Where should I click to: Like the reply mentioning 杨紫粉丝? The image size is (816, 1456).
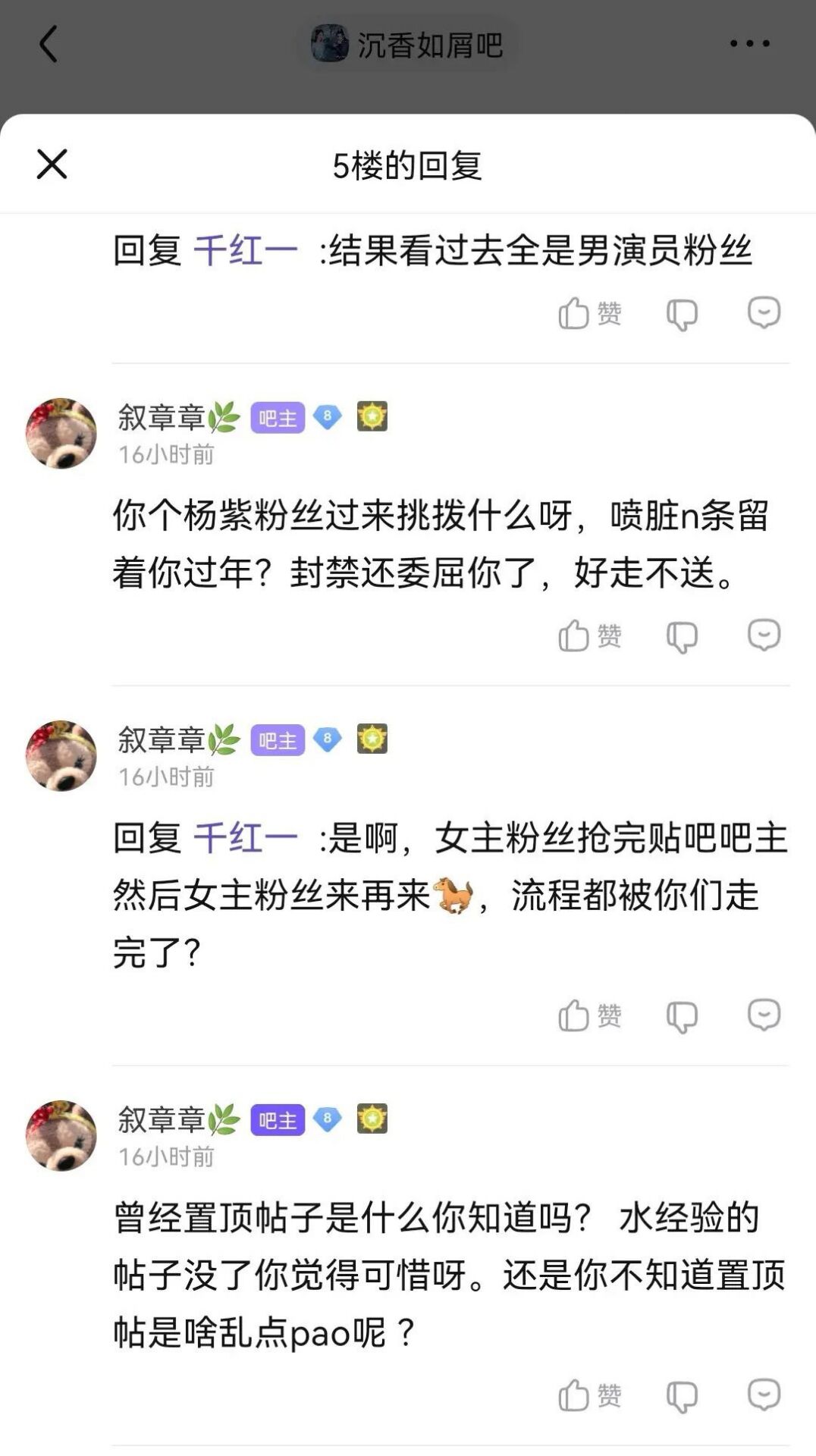(x=589, y=635)
